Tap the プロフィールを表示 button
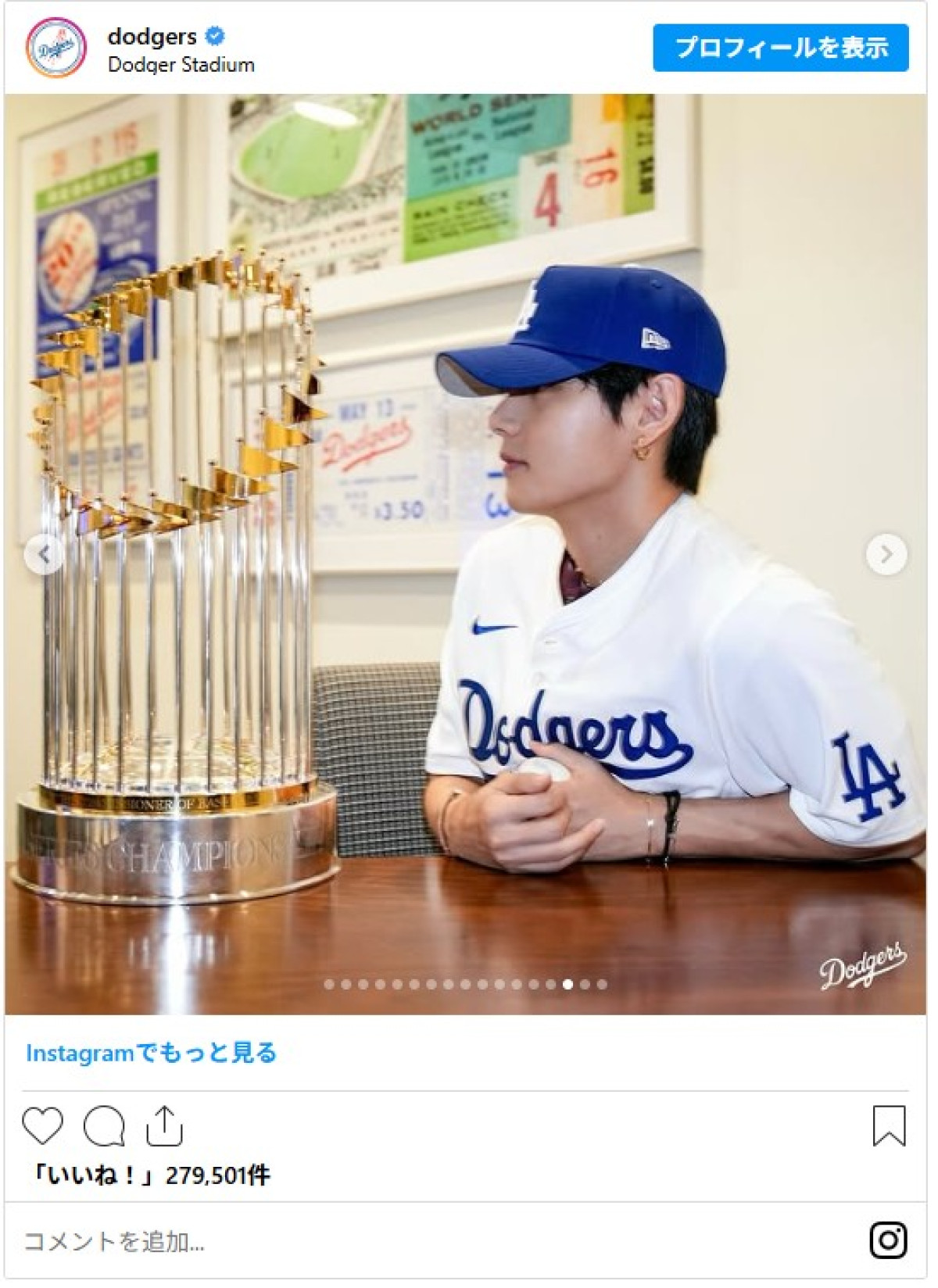938x1288 pixels. point(780,48)
